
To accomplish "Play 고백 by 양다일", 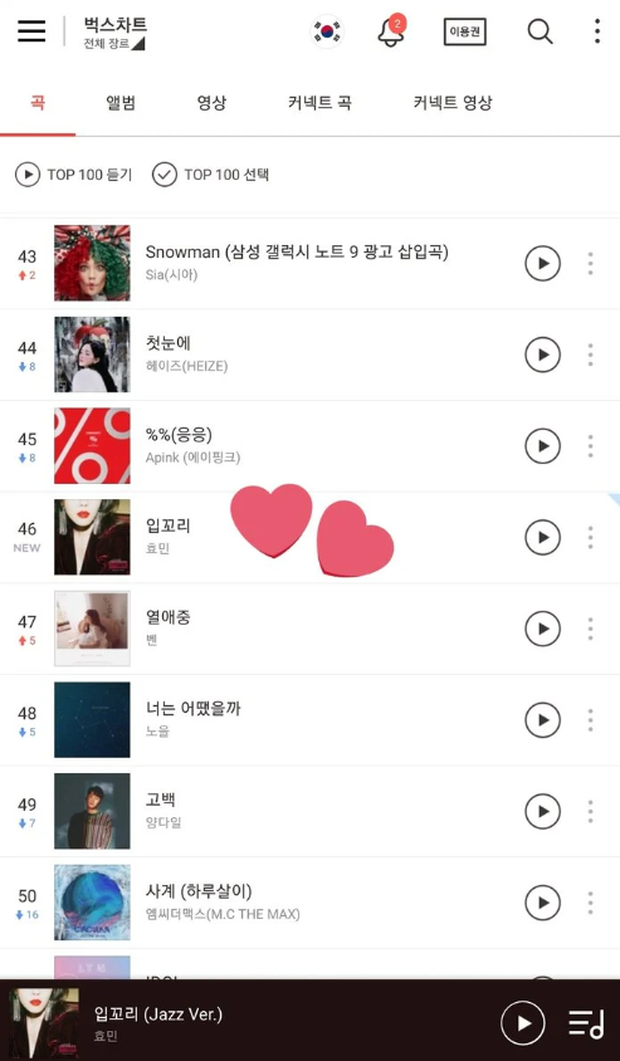I will [542, 811].
